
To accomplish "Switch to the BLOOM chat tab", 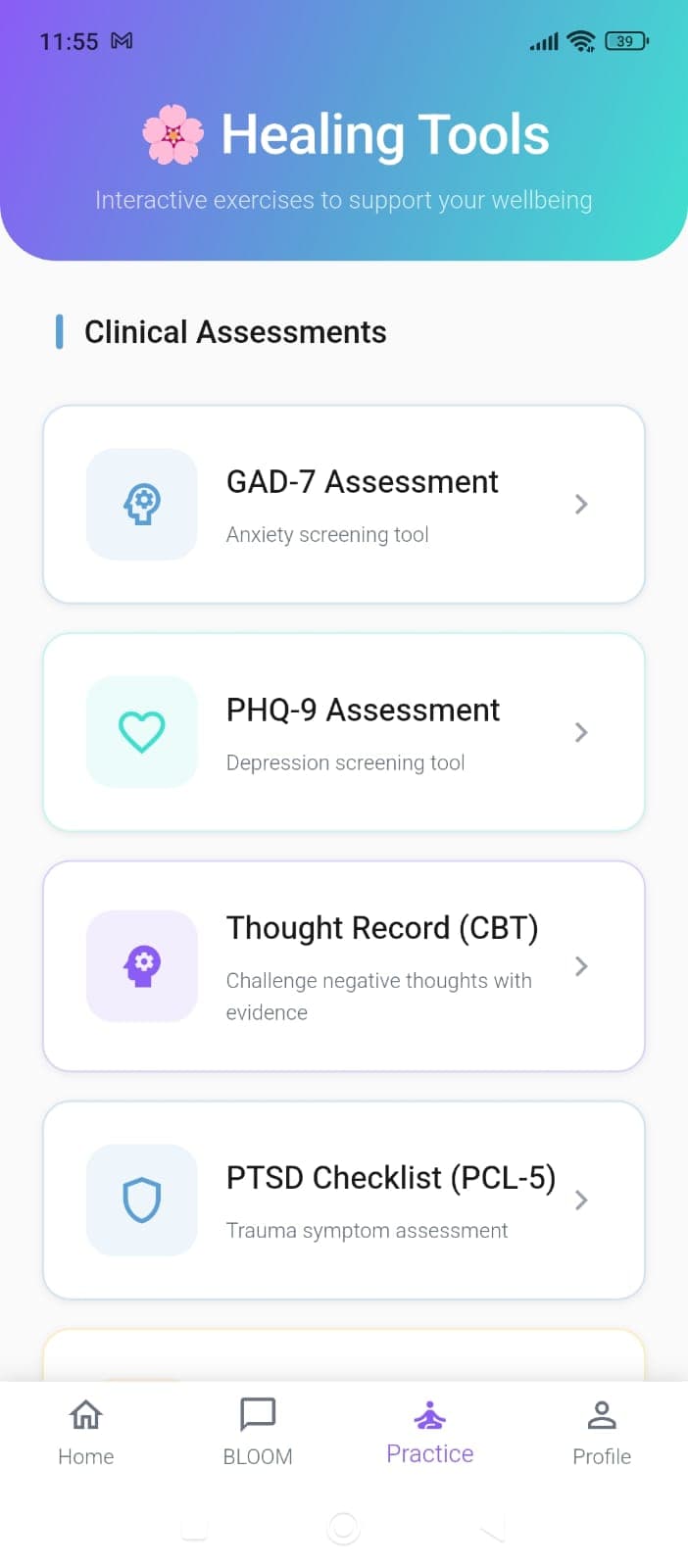I will 258,1432.
